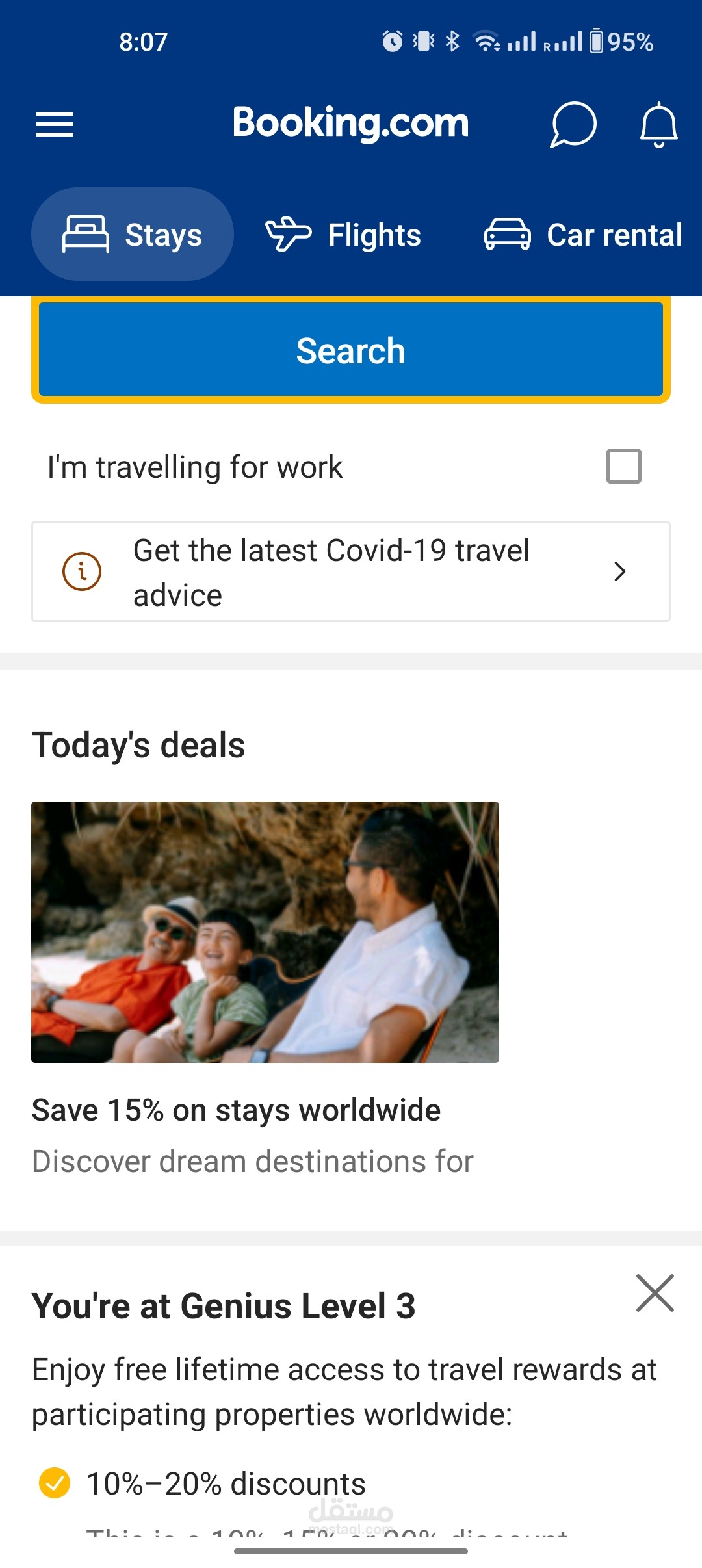Check the travelling for work box

click(623, 466)
